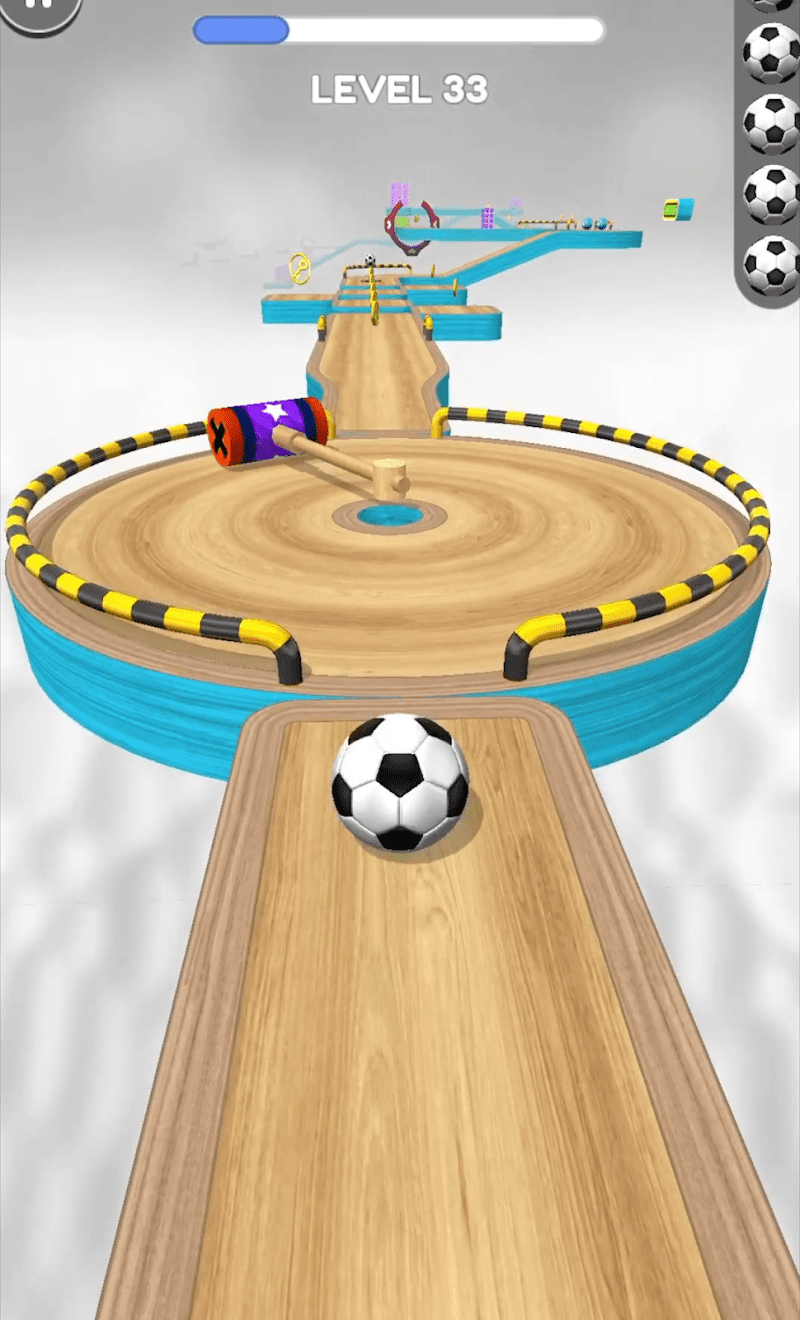Pause the game
The image size is (800, 1320).
click(x=36, y=8)
